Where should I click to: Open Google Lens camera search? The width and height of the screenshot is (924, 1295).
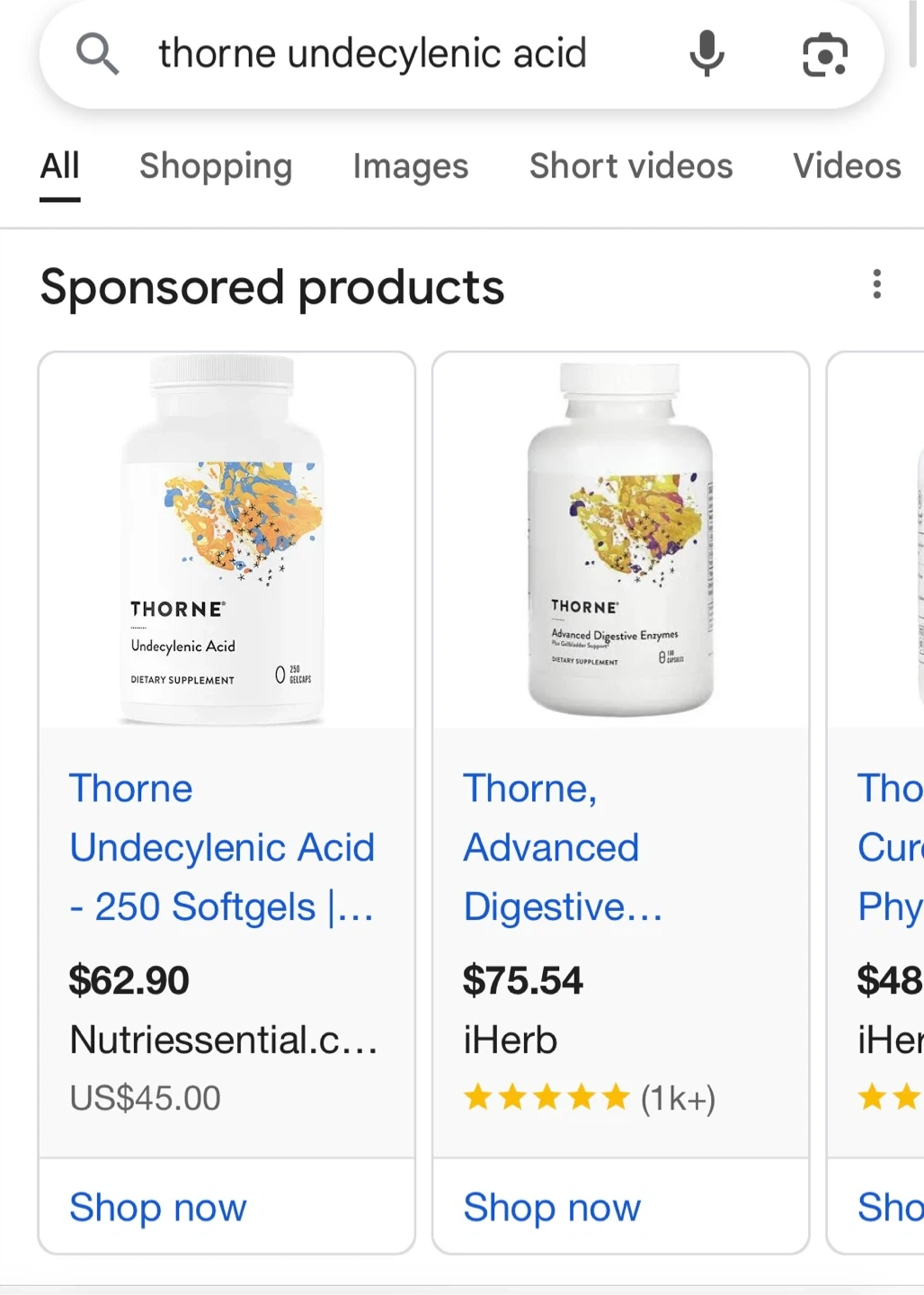(x=824, y=54)
